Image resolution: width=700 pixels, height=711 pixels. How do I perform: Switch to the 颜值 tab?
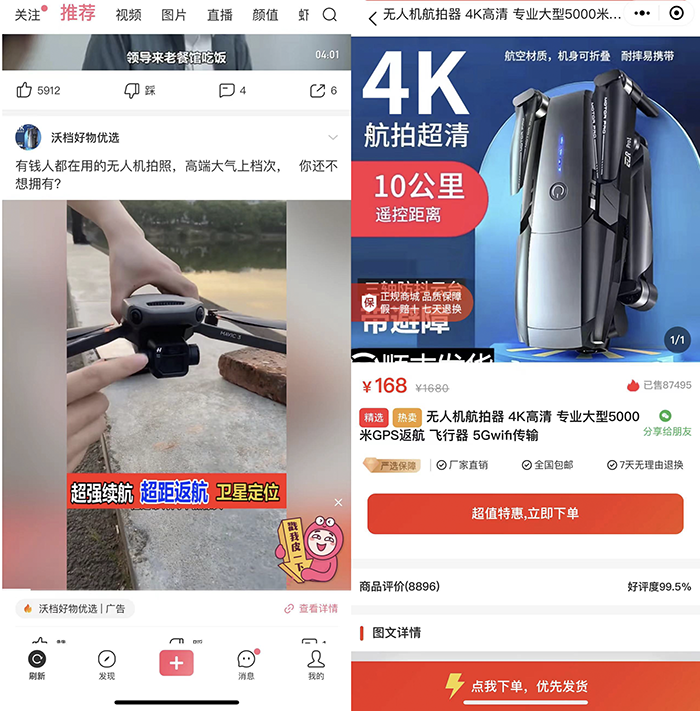pyautogui.click(x=265, y=15)
